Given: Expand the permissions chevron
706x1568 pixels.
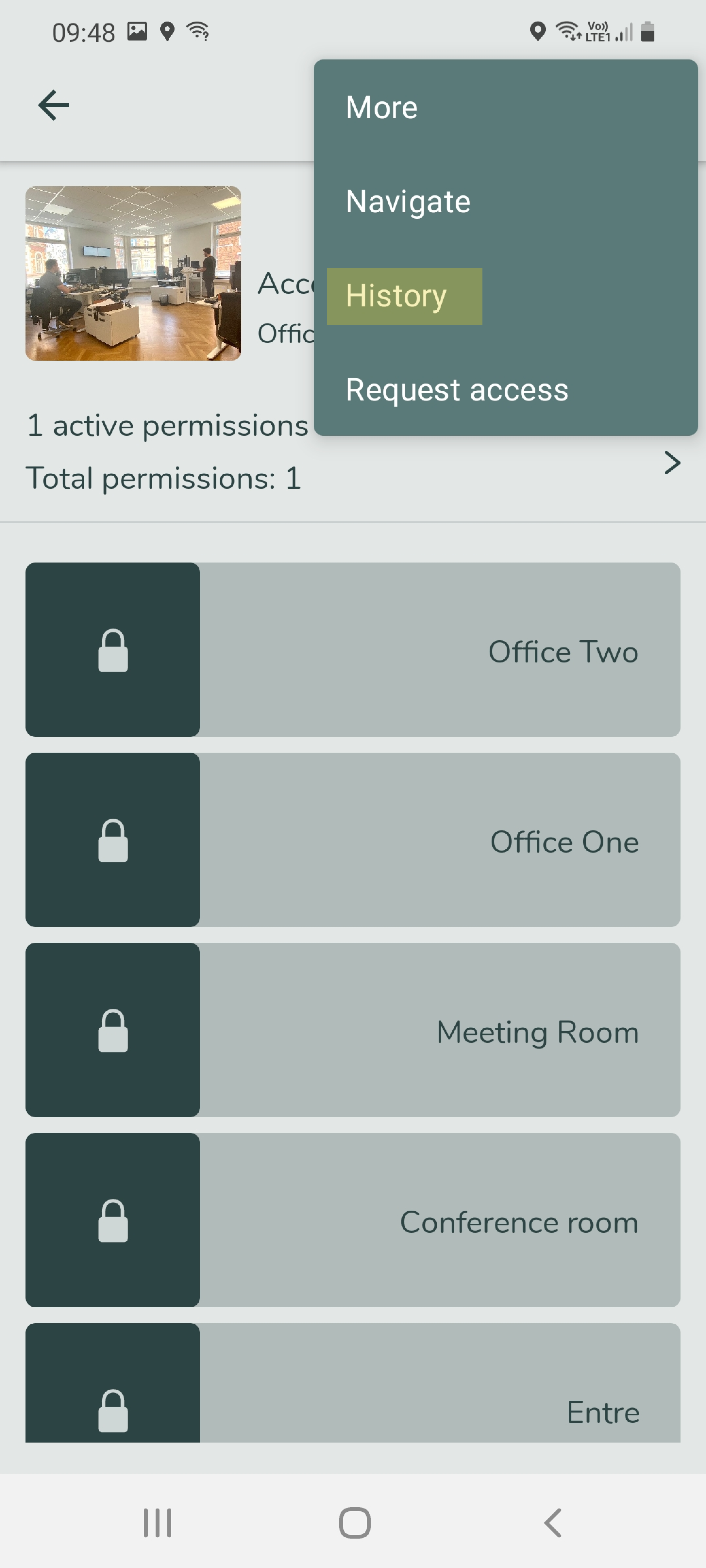Looking at the screenshot, I should pos(672,463).
